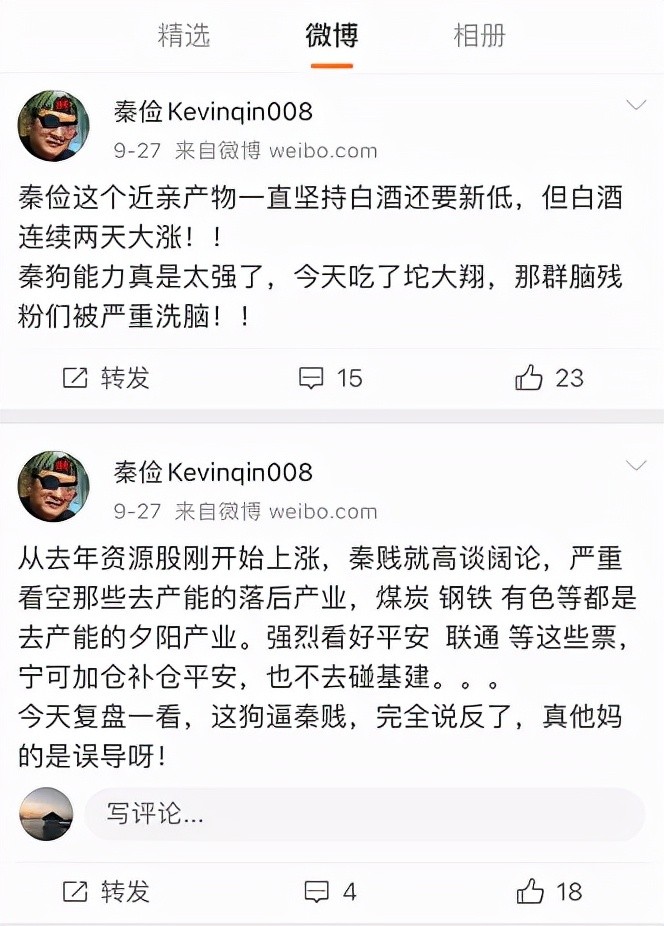View the 4 comments on the 资源股 post
664x926 pixels.
coord(330,891)
